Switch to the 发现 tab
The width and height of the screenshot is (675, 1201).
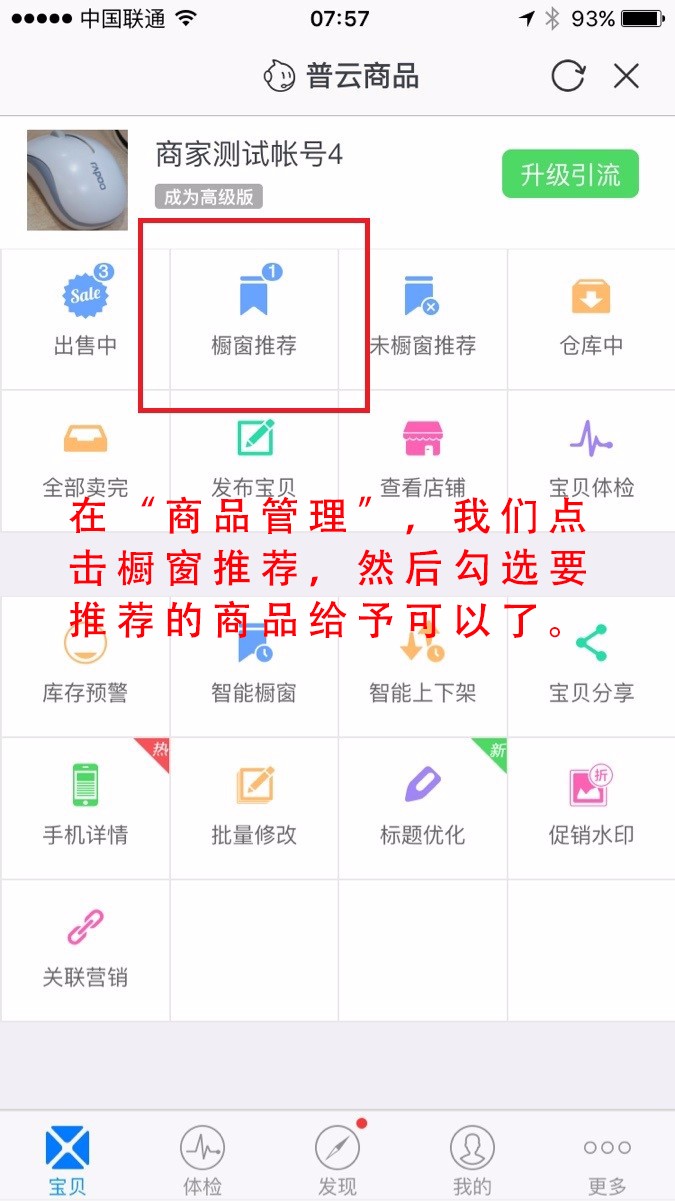[x=337, y=1158]
